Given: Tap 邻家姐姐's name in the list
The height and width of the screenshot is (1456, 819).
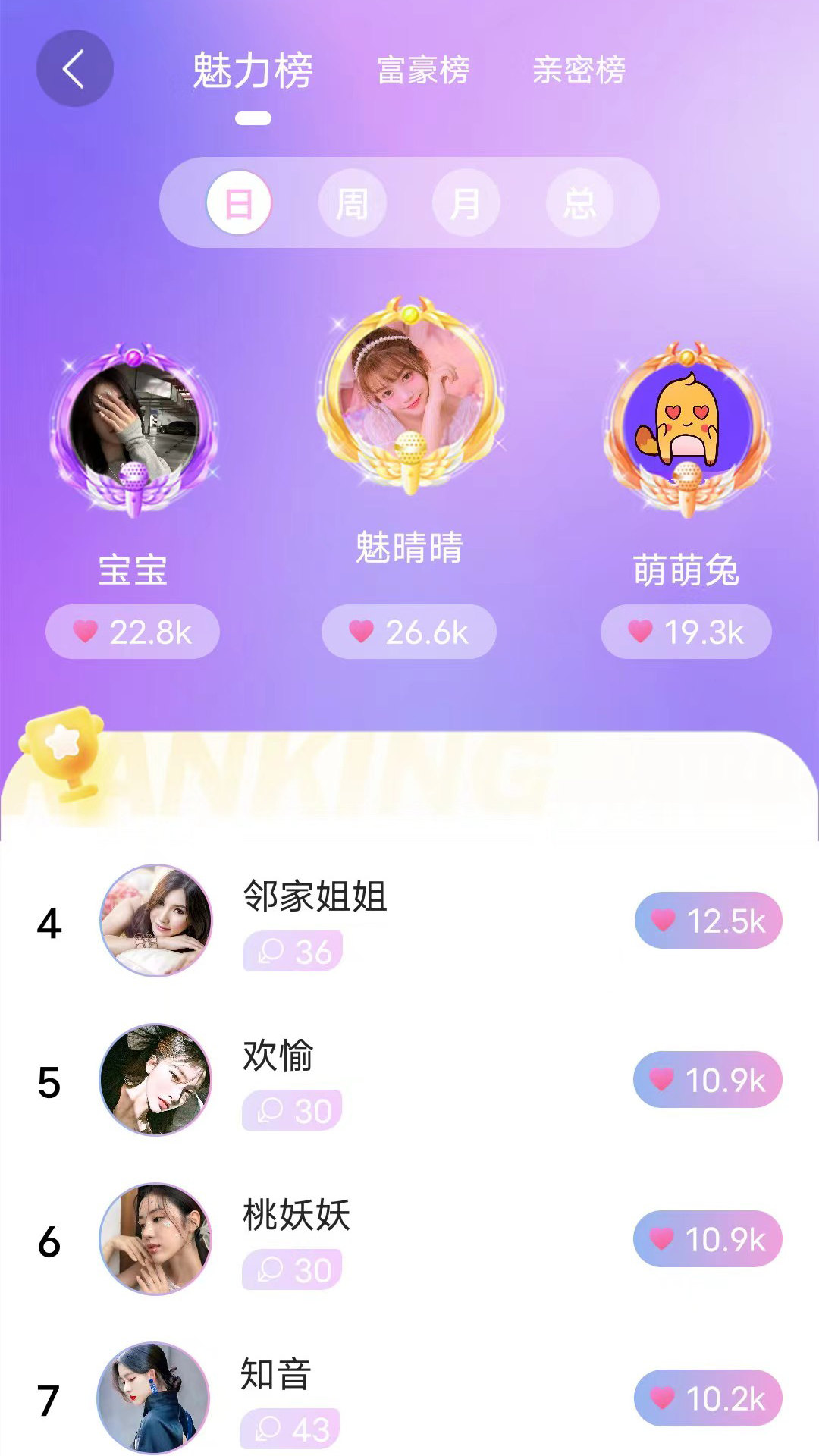Looking at the screenshot, I should tap(313, 899).
